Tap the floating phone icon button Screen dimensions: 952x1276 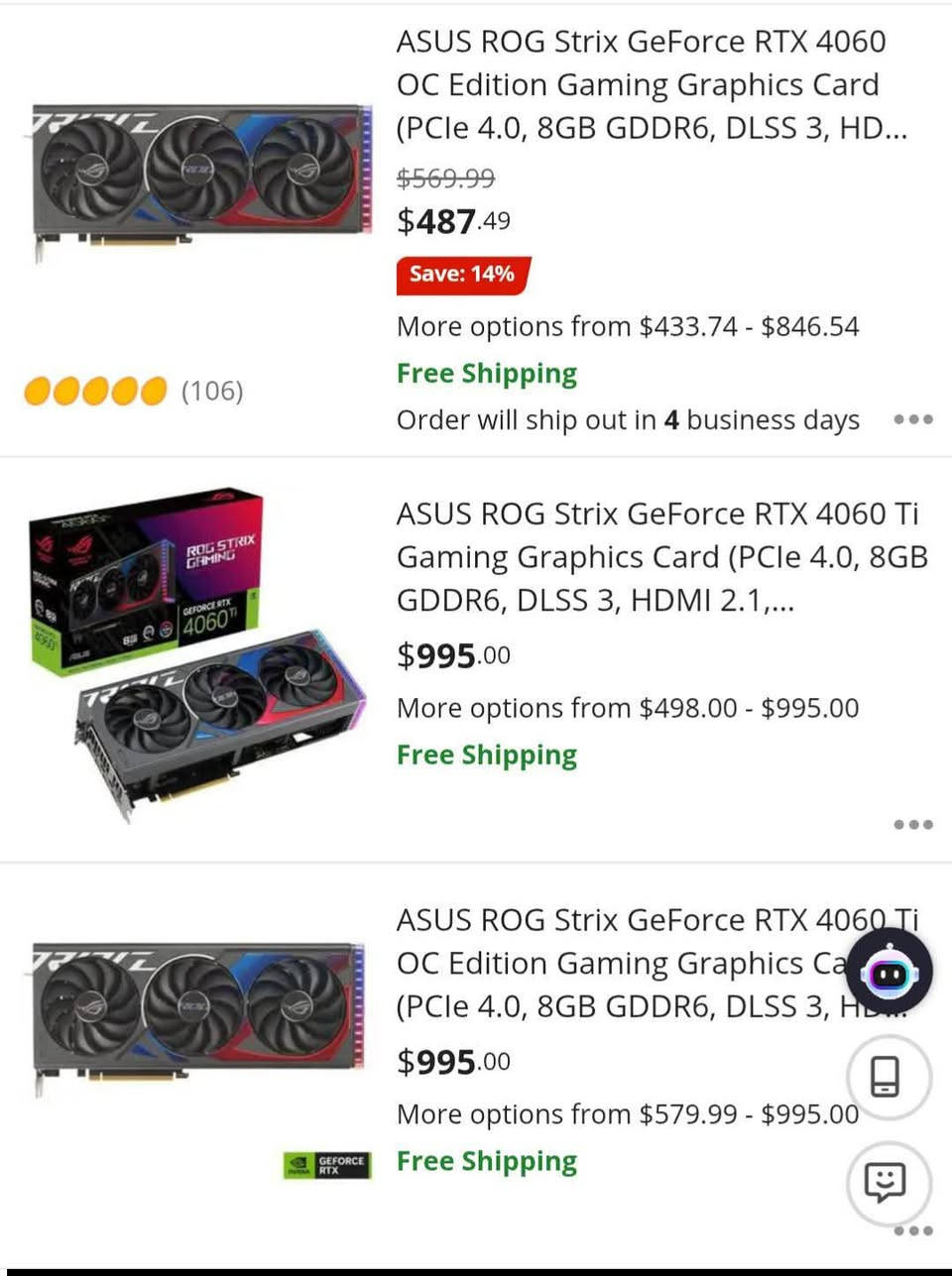click(887, 1077)
